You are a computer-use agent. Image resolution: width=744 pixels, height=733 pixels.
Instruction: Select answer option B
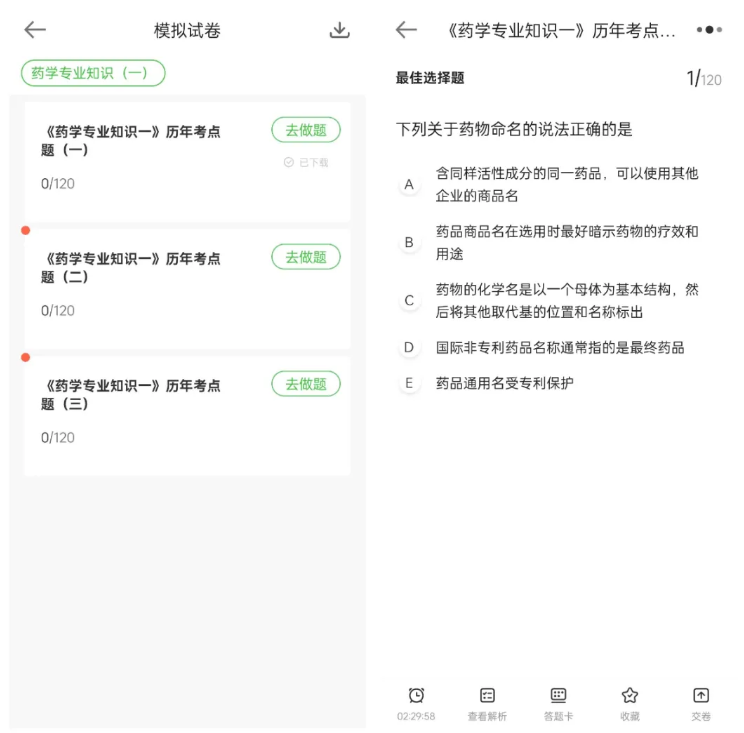409,242
